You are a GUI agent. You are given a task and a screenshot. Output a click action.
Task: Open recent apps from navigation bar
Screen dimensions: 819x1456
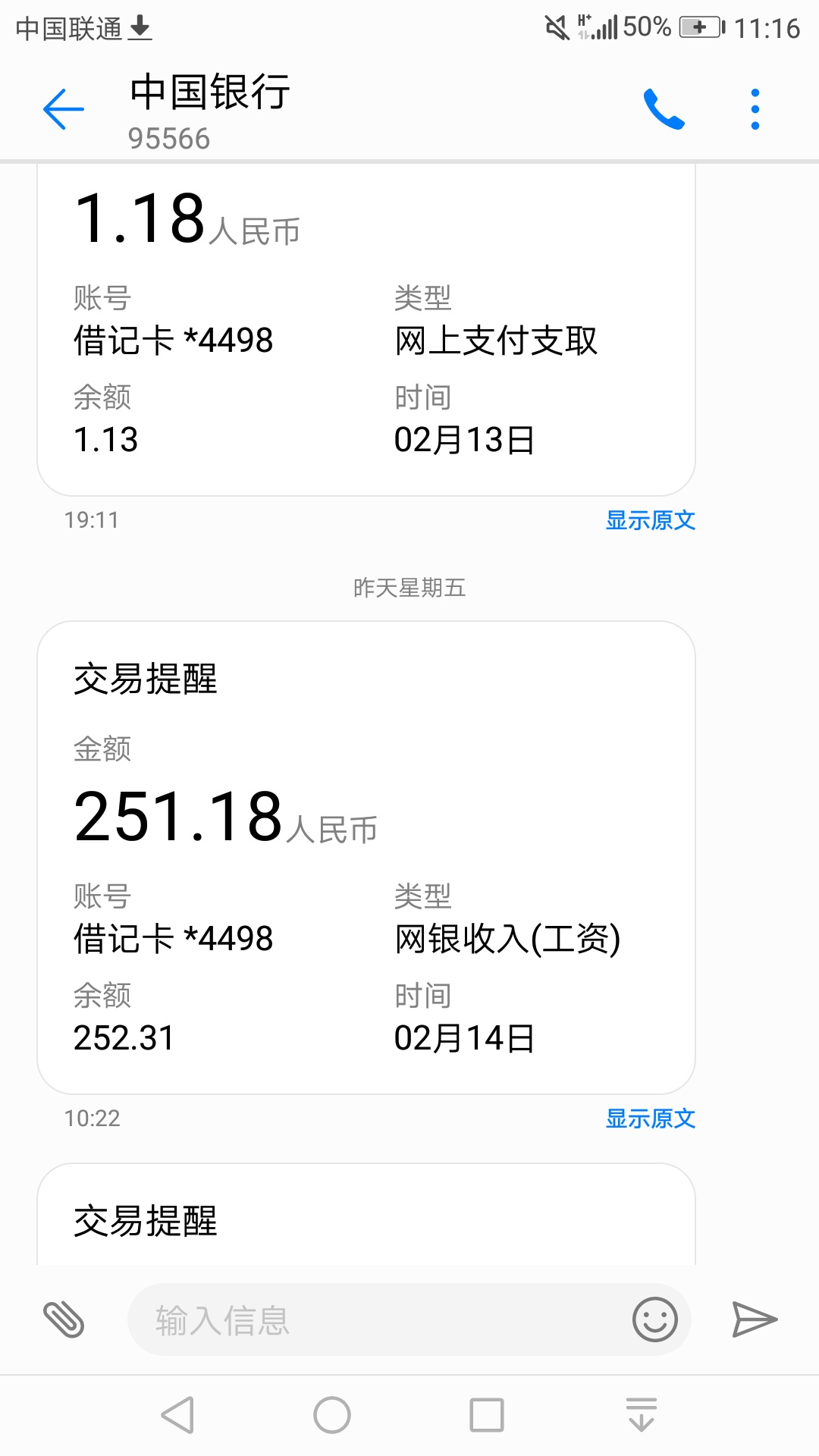coord(487,1415)
